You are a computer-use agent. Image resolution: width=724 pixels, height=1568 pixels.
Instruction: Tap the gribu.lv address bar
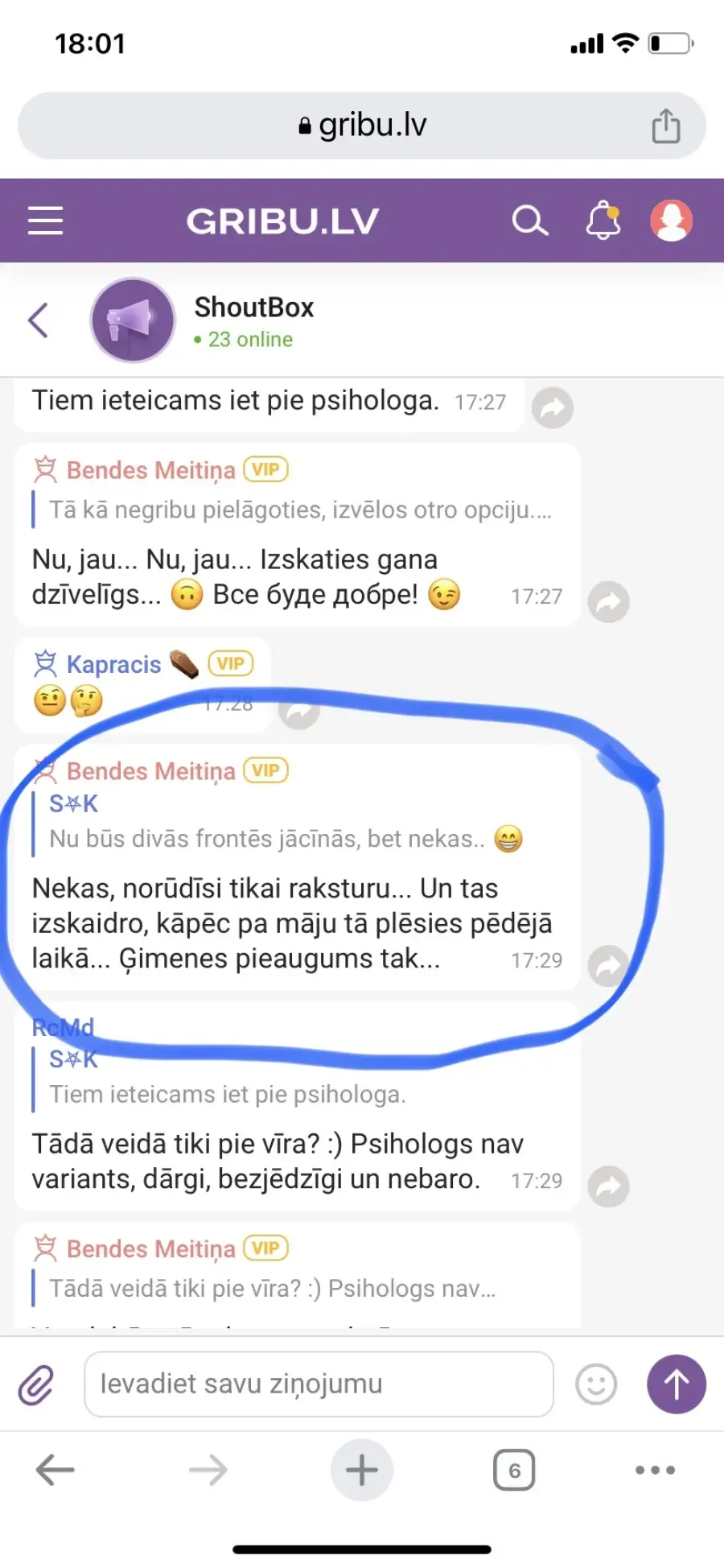(x=362, y=126)
